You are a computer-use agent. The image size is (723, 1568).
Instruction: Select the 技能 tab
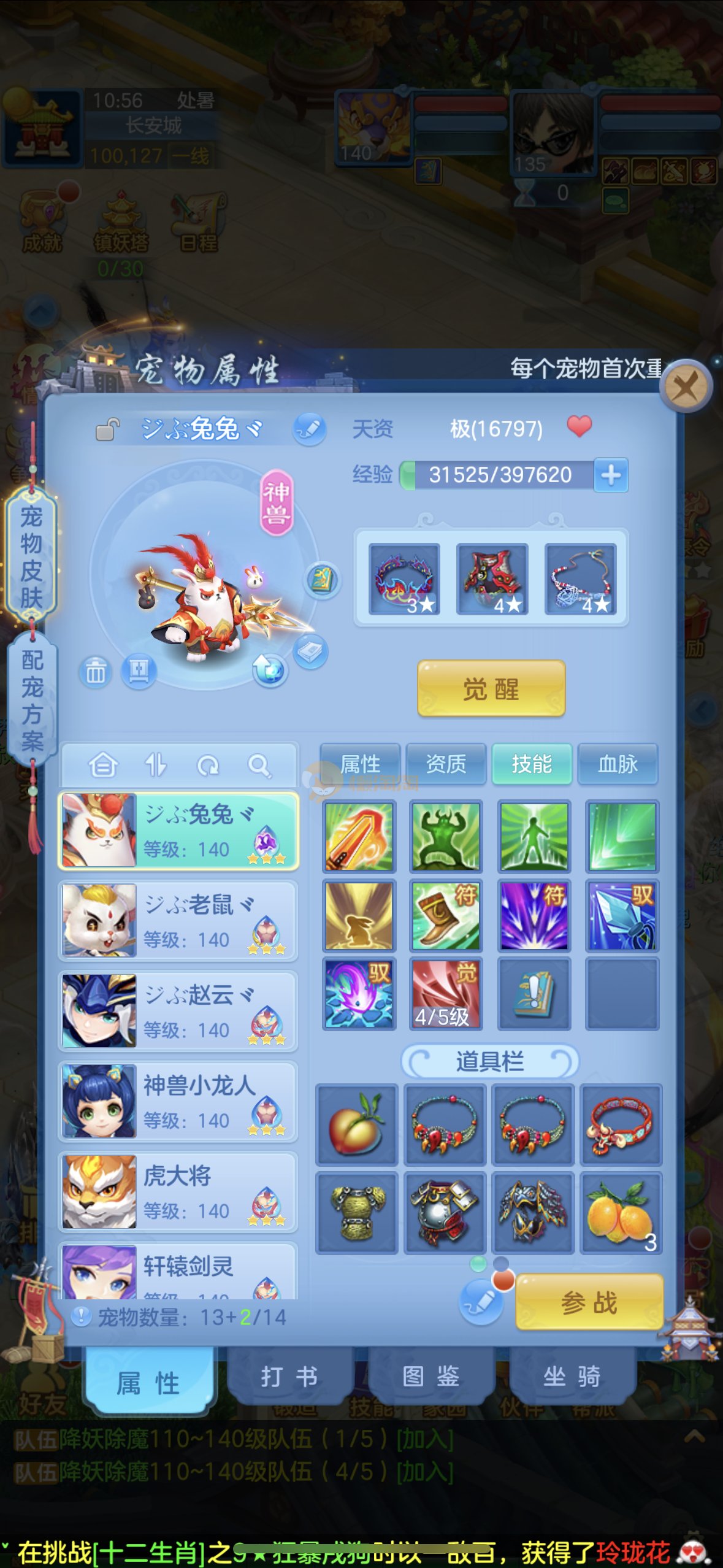click(532, 764)
